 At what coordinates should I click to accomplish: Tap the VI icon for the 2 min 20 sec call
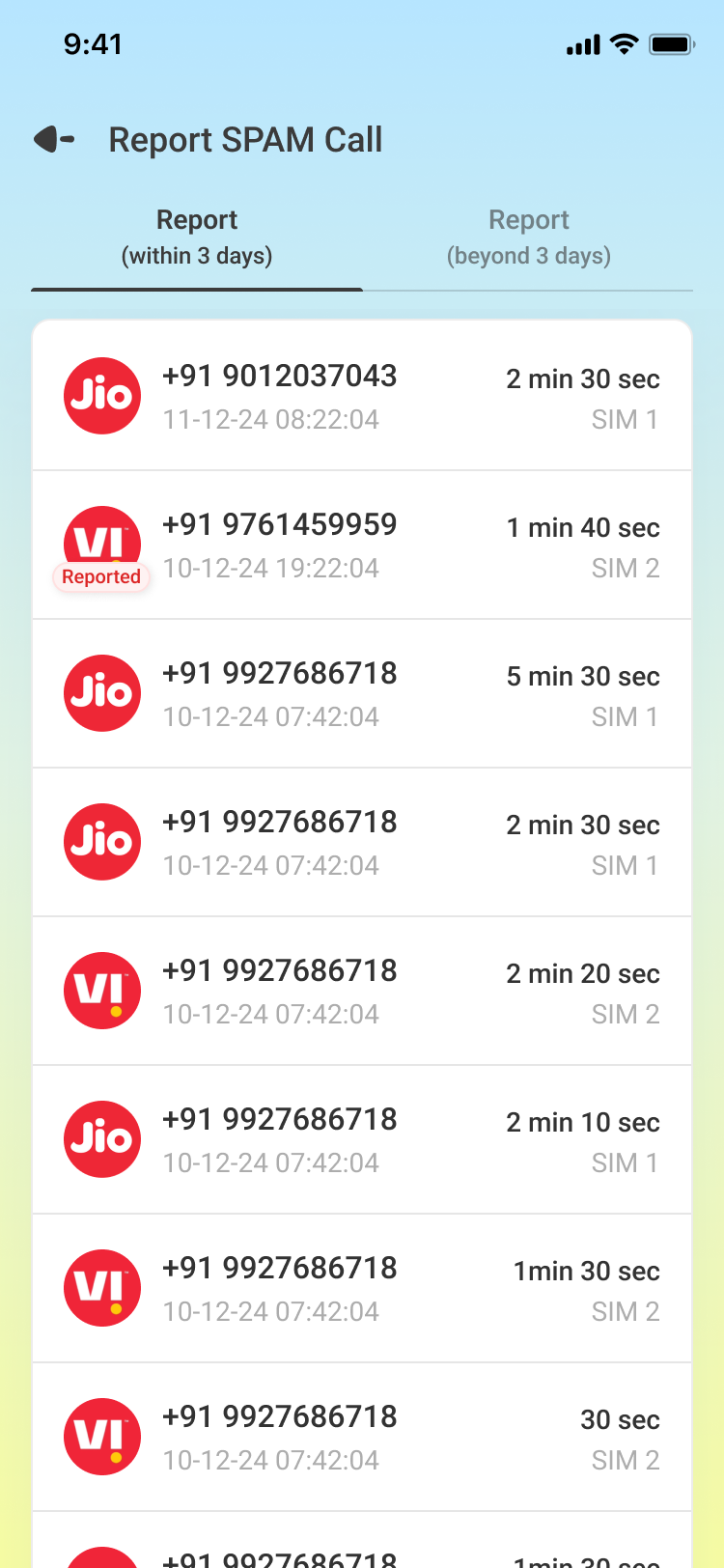click(x=101, y=990)
